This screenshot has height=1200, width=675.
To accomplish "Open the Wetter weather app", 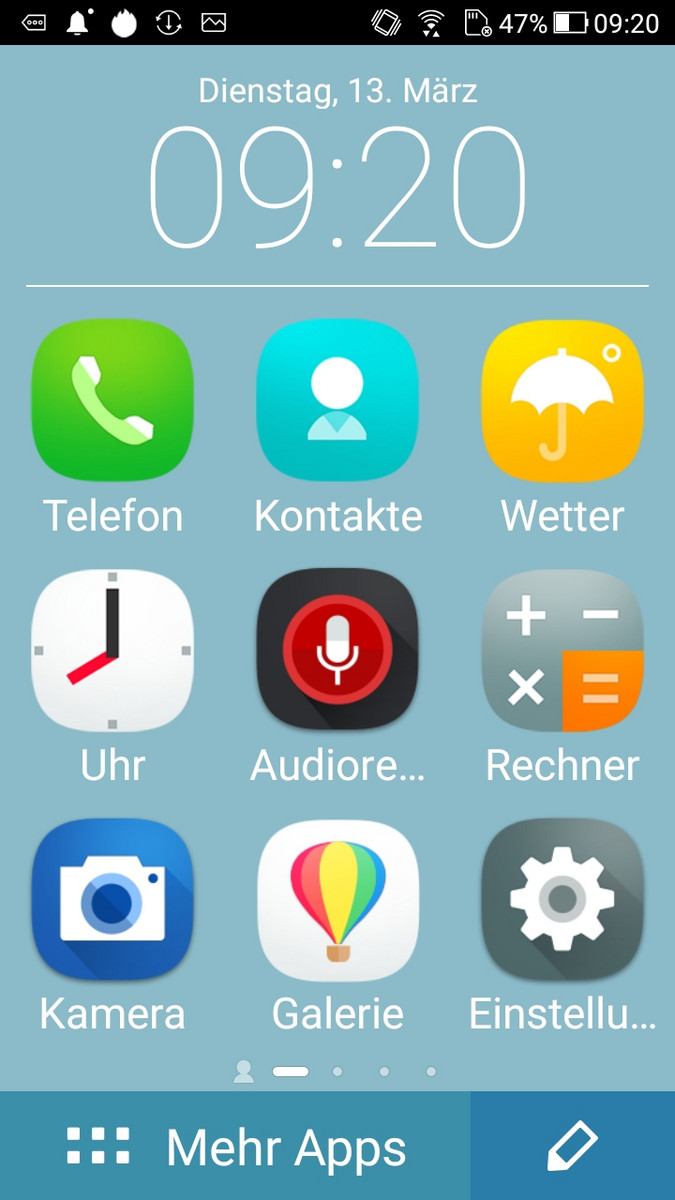I will (562, 401).
